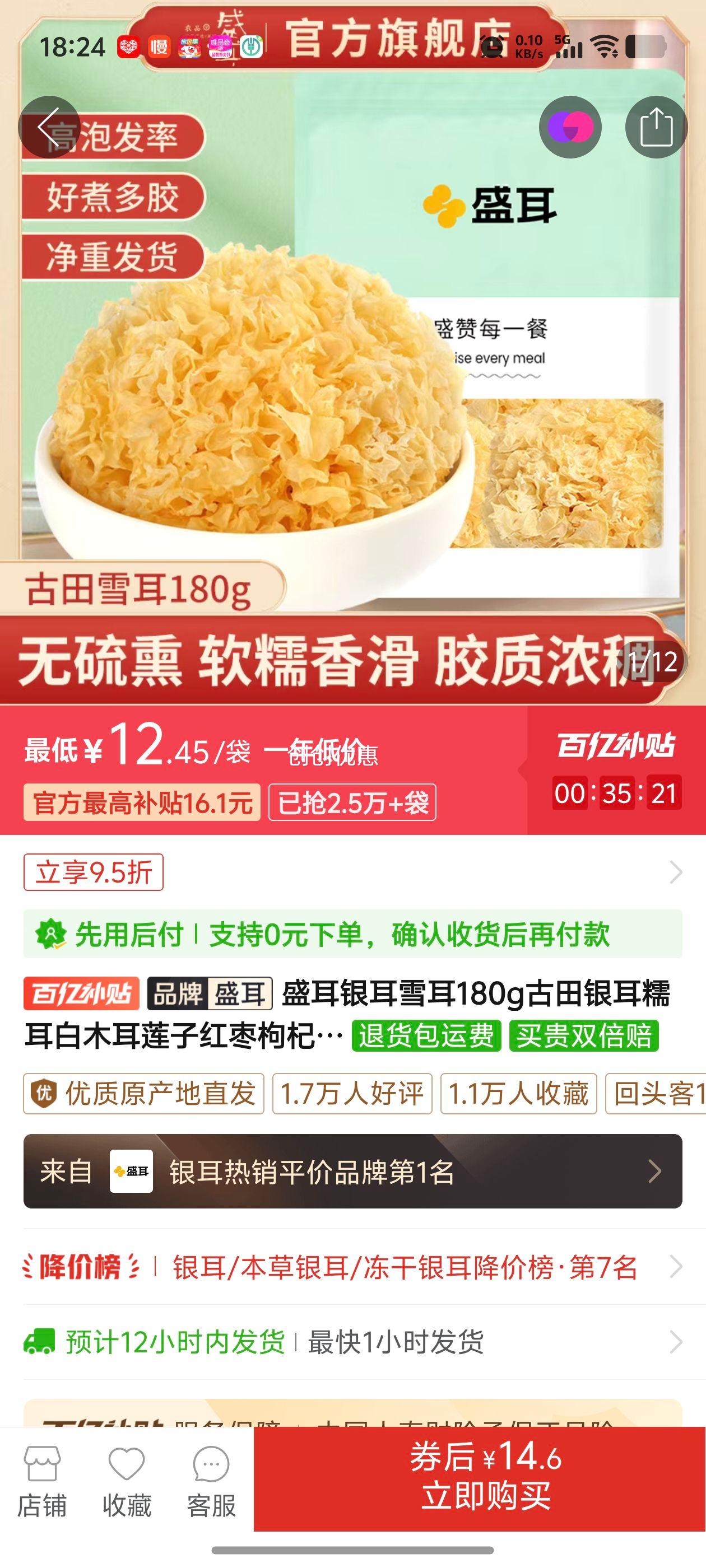Click the purple circle icon near share button
This screenshot has height=1568, width=706.
click(571, 126)
